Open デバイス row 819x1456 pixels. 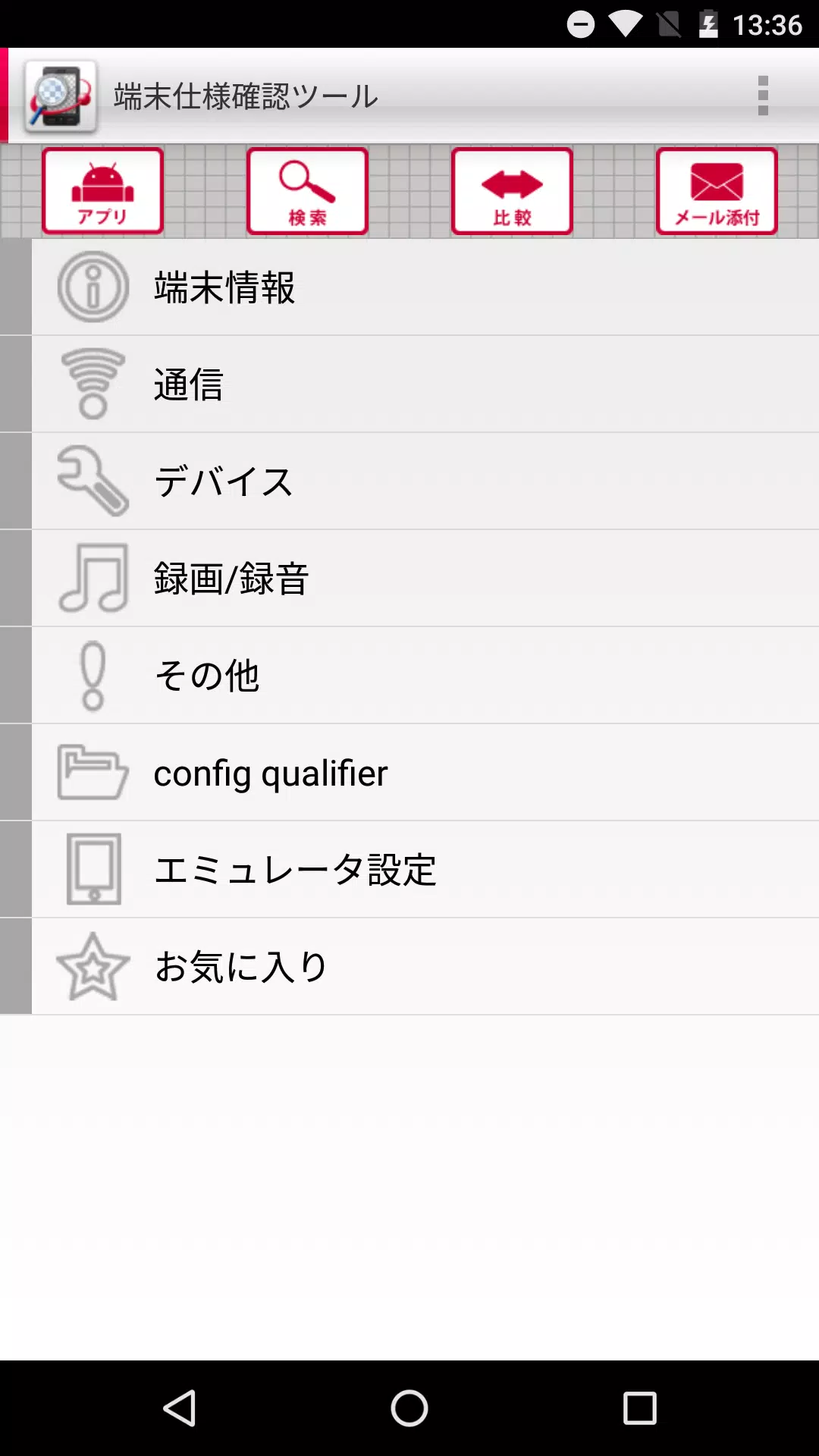pyautogui.click(x=409, y=482)
